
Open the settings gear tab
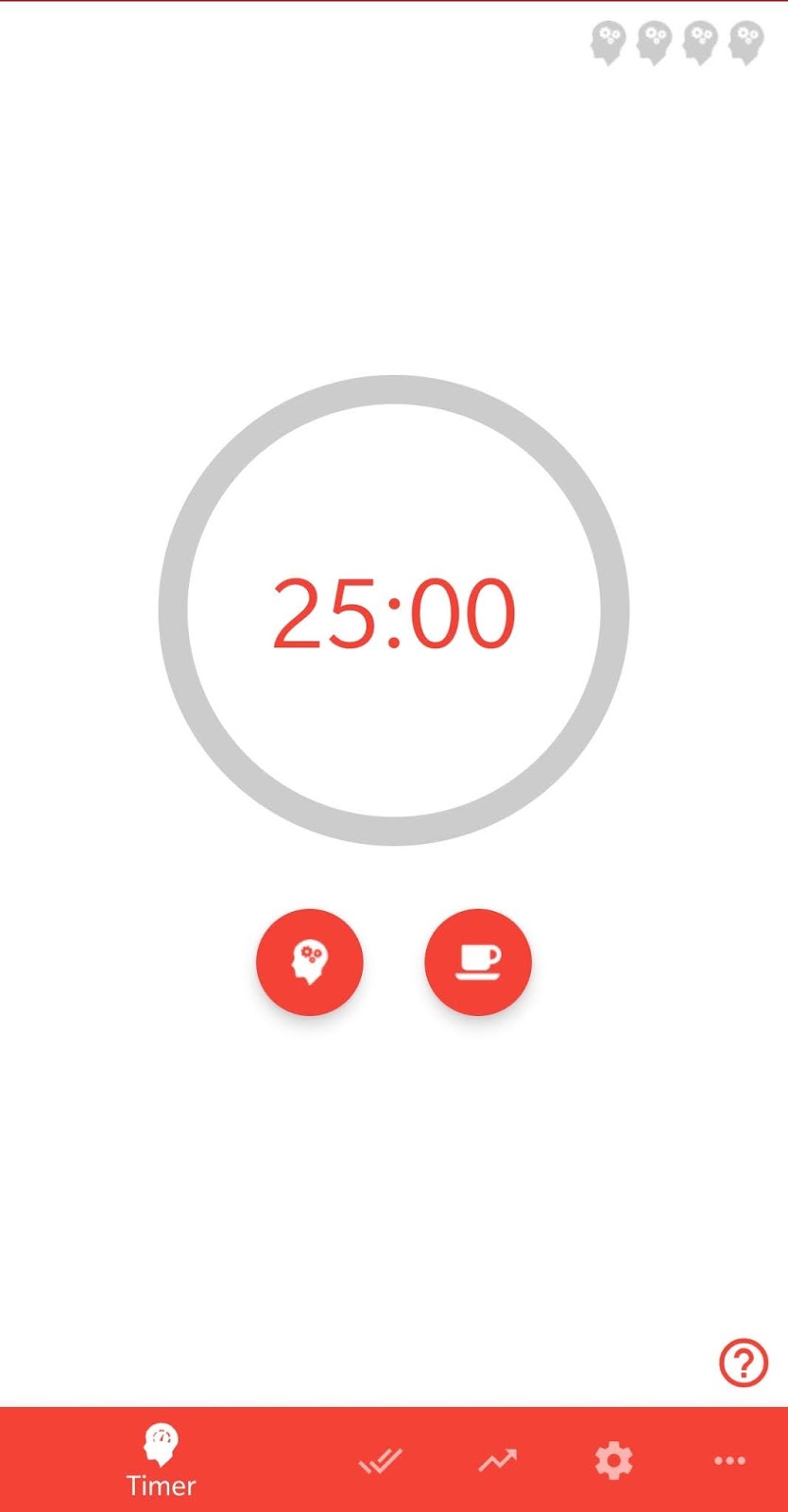(x=614, y=1461)
